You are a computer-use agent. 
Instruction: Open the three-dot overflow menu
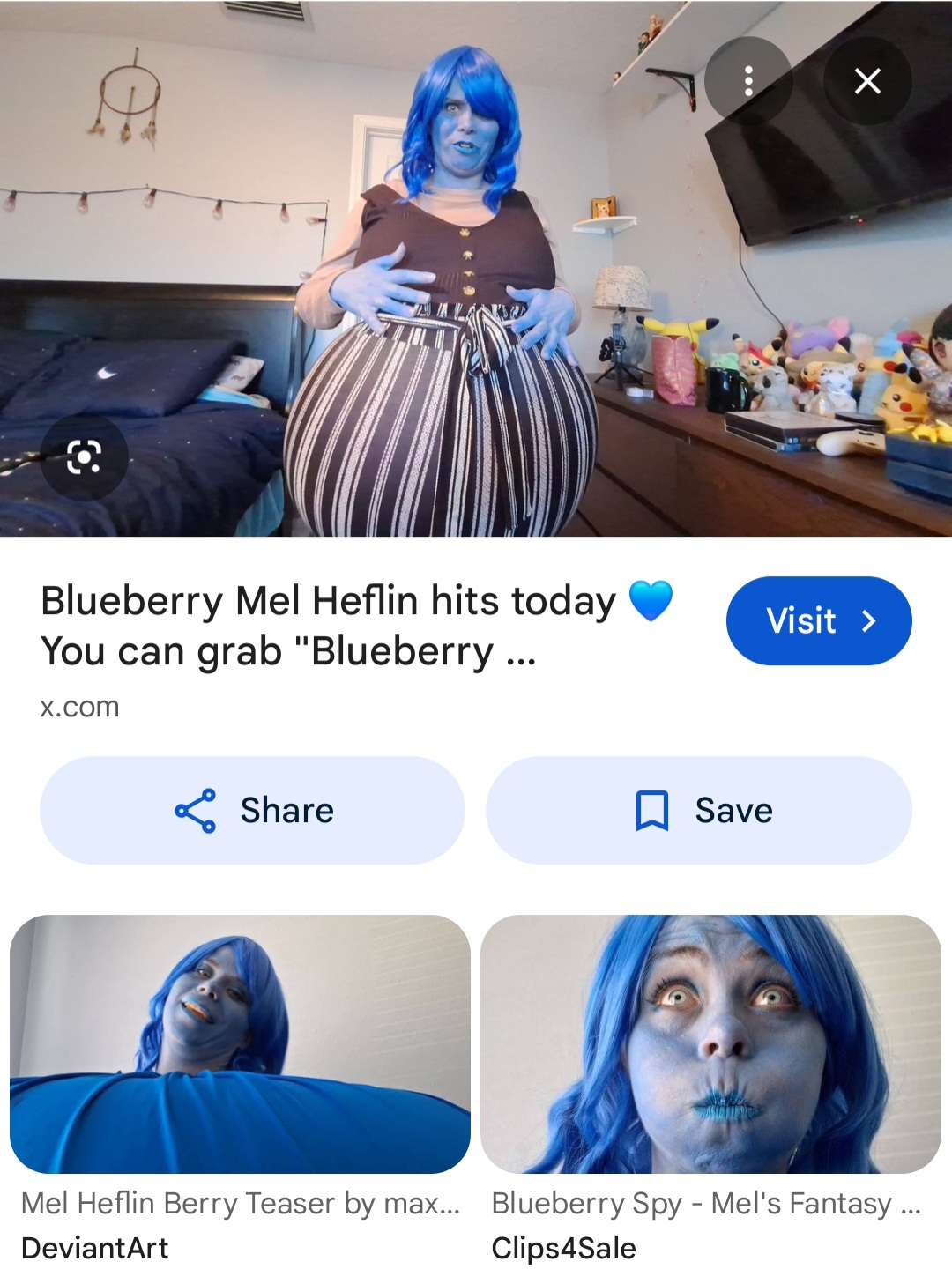click(748, 81)
